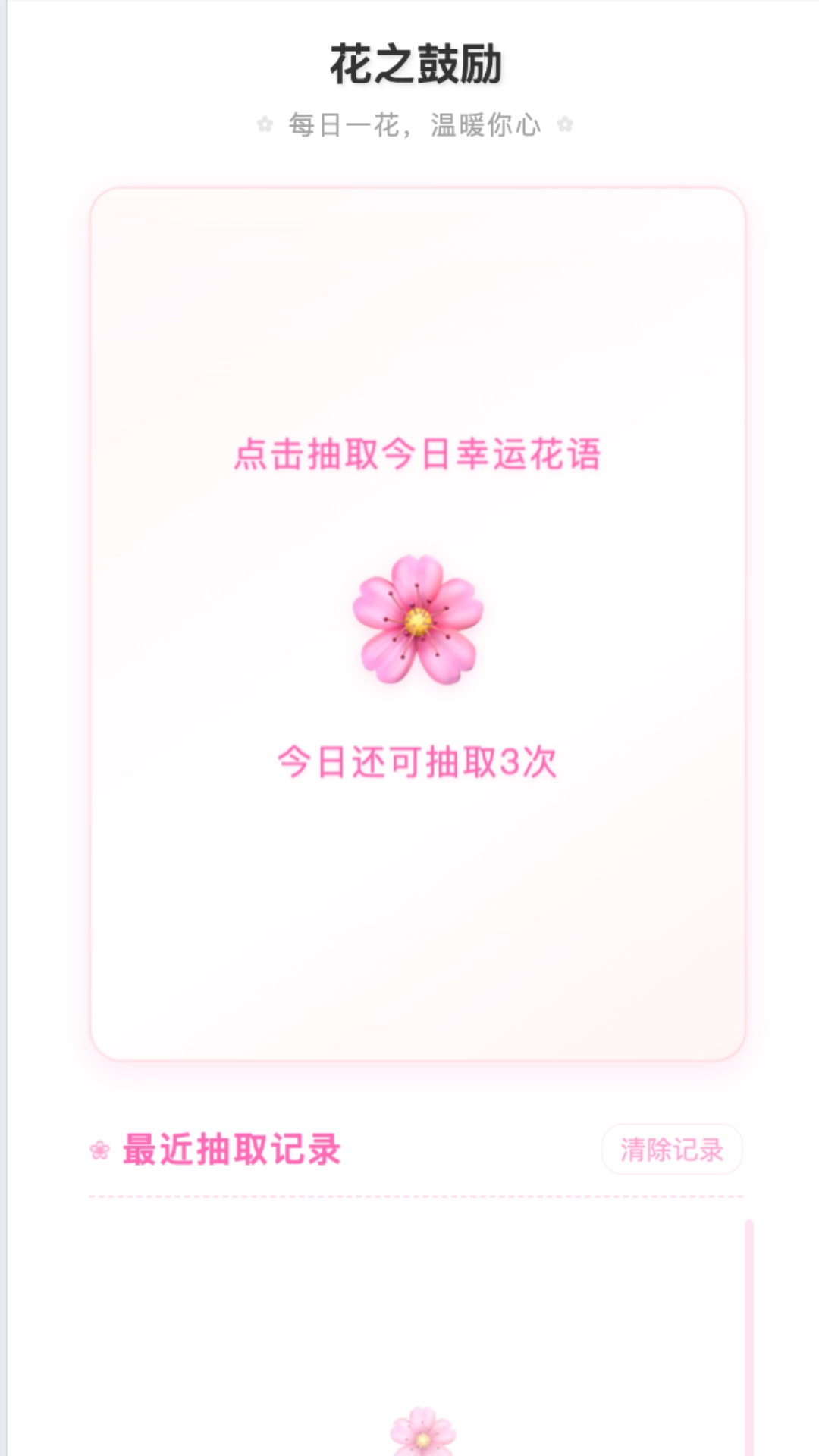The image size is (819, 1456).
Task: Tap the small flower decoration left of subtitle
Action: pos(262,124)
